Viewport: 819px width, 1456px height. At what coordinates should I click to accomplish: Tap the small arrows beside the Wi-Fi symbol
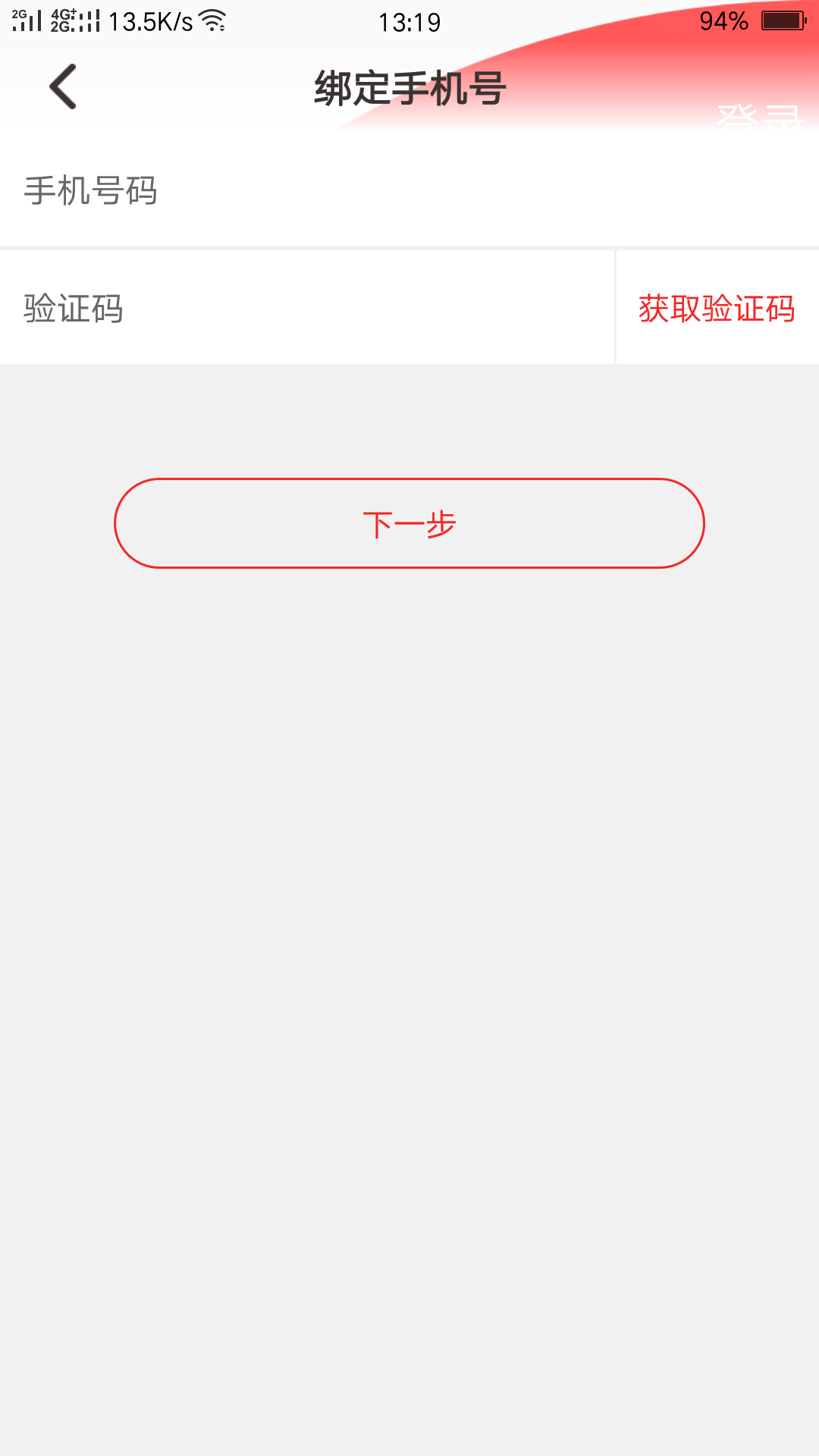[x=223, y=26]
